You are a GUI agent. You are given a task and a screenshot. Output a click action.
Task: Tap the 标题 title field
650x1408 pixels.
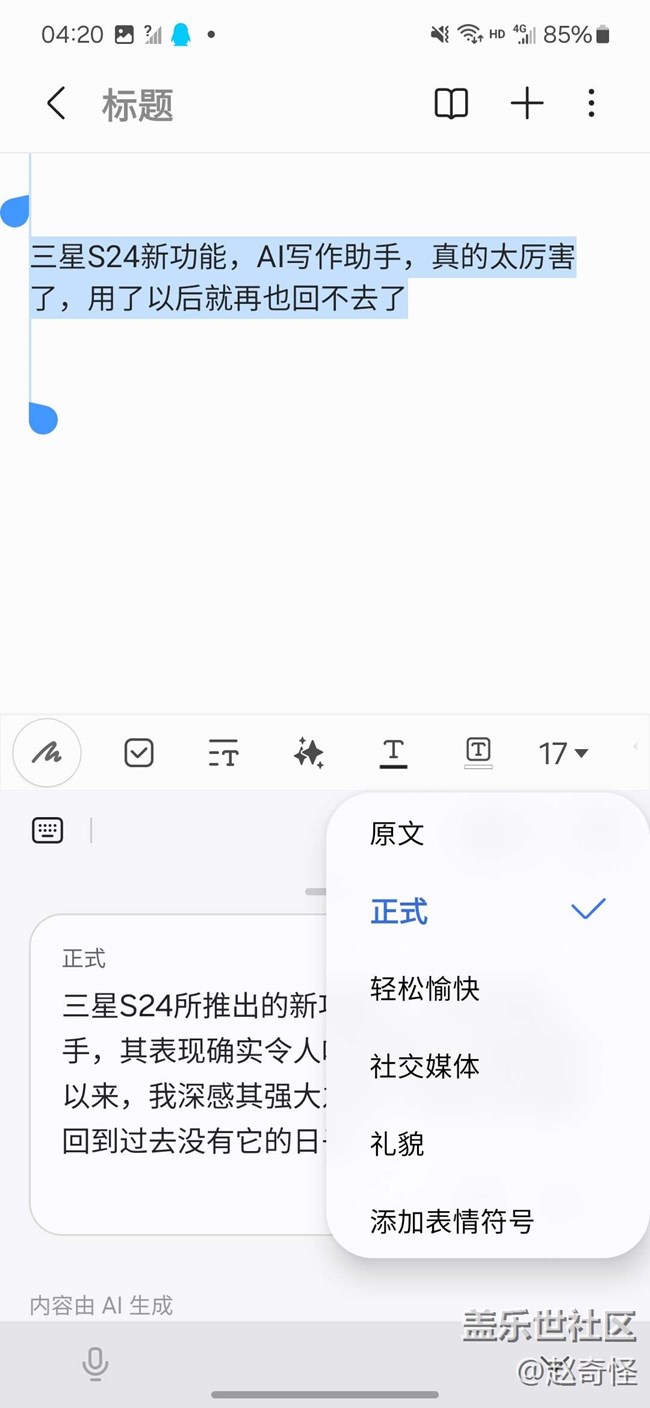(x=138, y=104)
